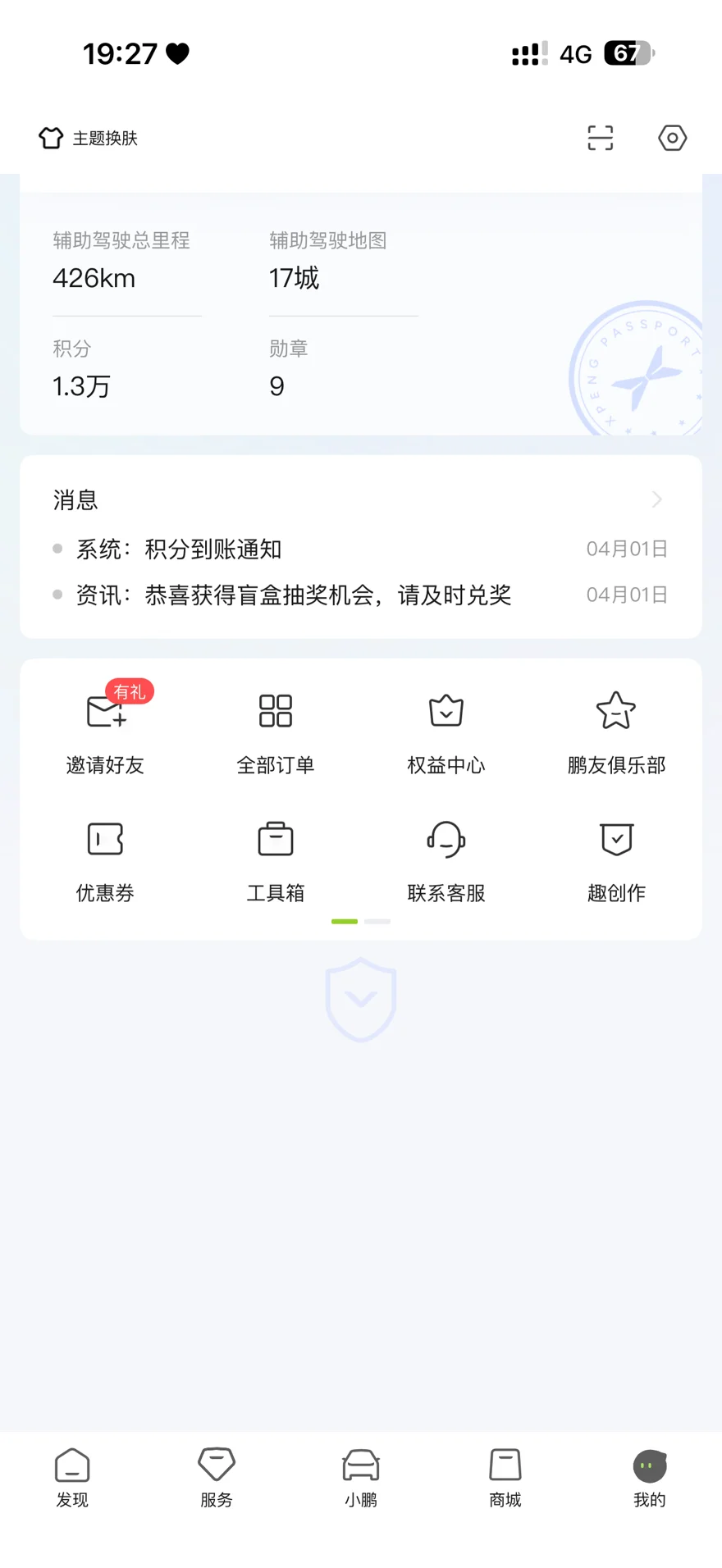Expand the 消息 messages chevron
The image size is (722, 1568).
point(656,499)
